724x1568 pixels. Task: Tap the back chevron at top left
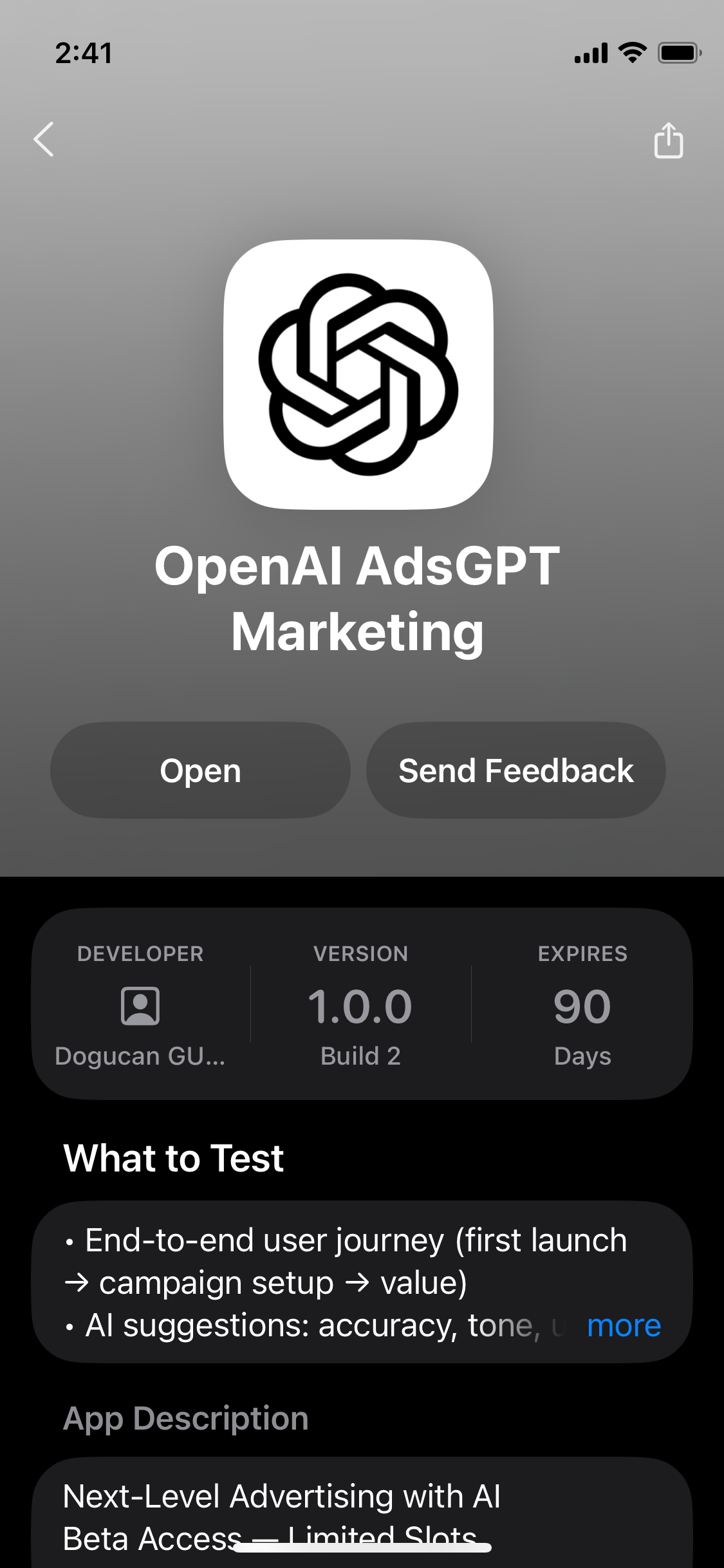(43, 140)
